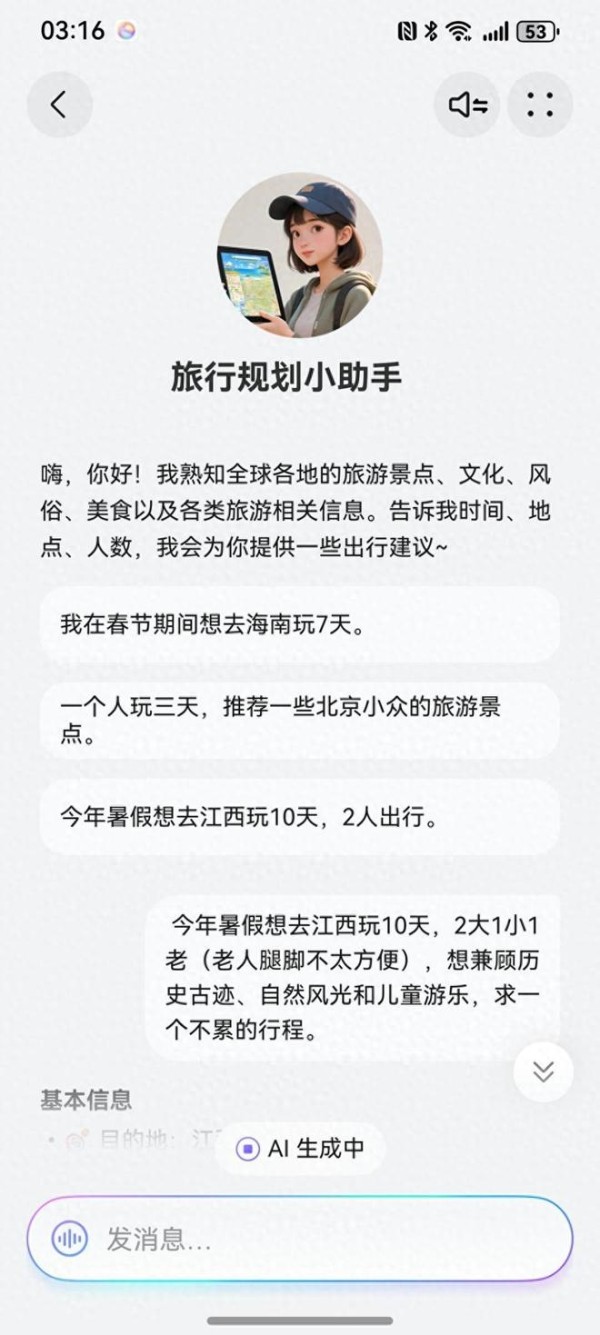Choose the Beijing niche attractions suggestion
This screenshot has width=600, height=1335.
click(x=300, y=720)
